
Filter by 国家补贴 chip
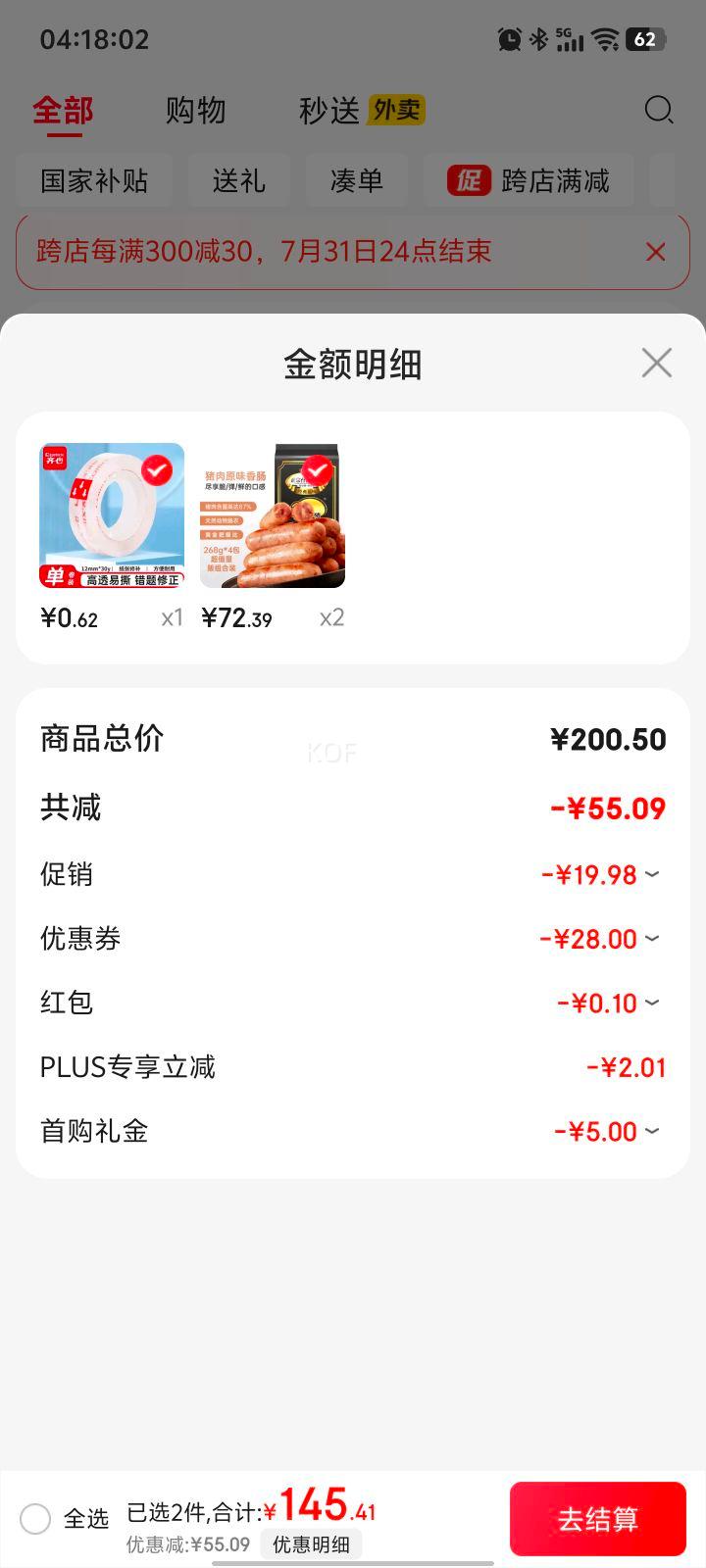point(94,180)
